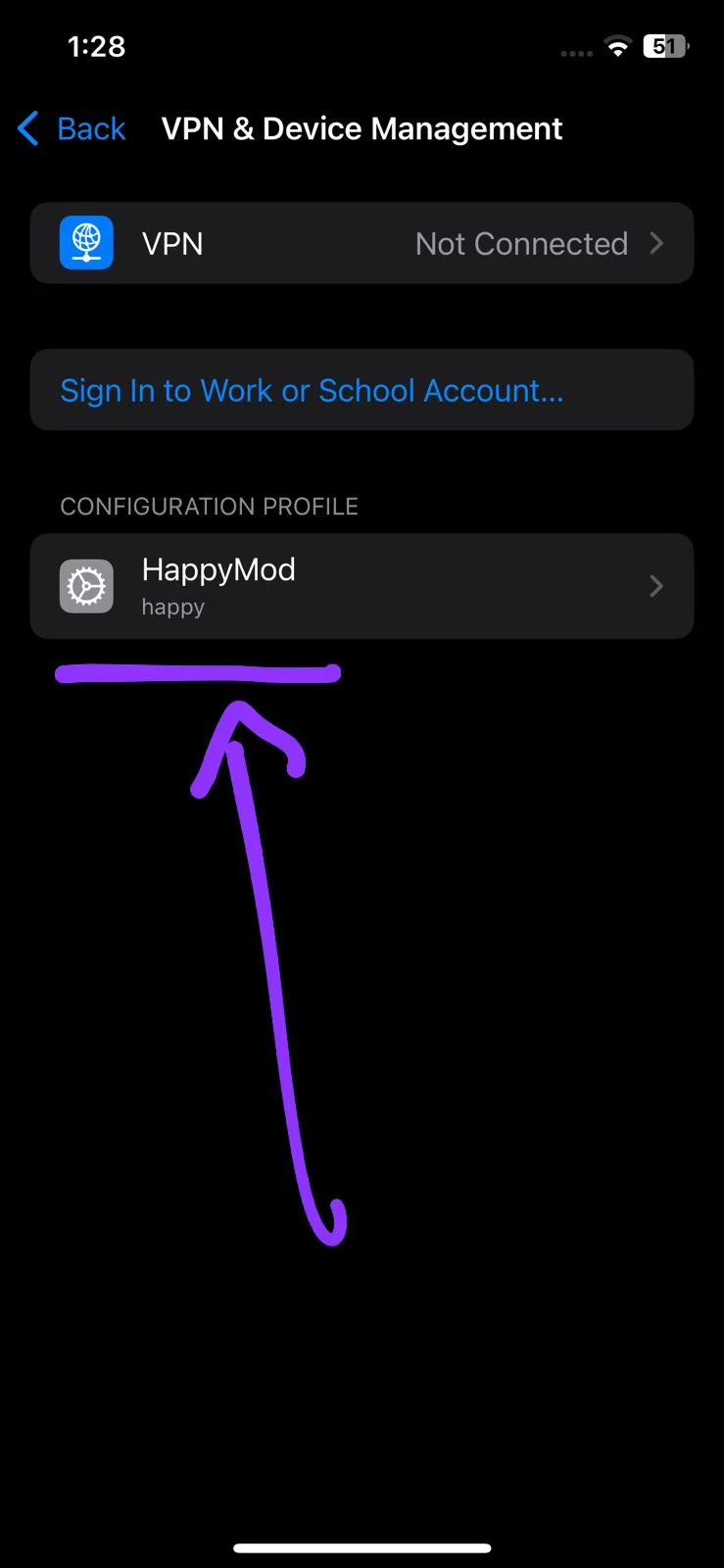Tap the Not Connected status toggle area
The image size is (724, 1568).
pyautogui.click(x=520, y=243)
